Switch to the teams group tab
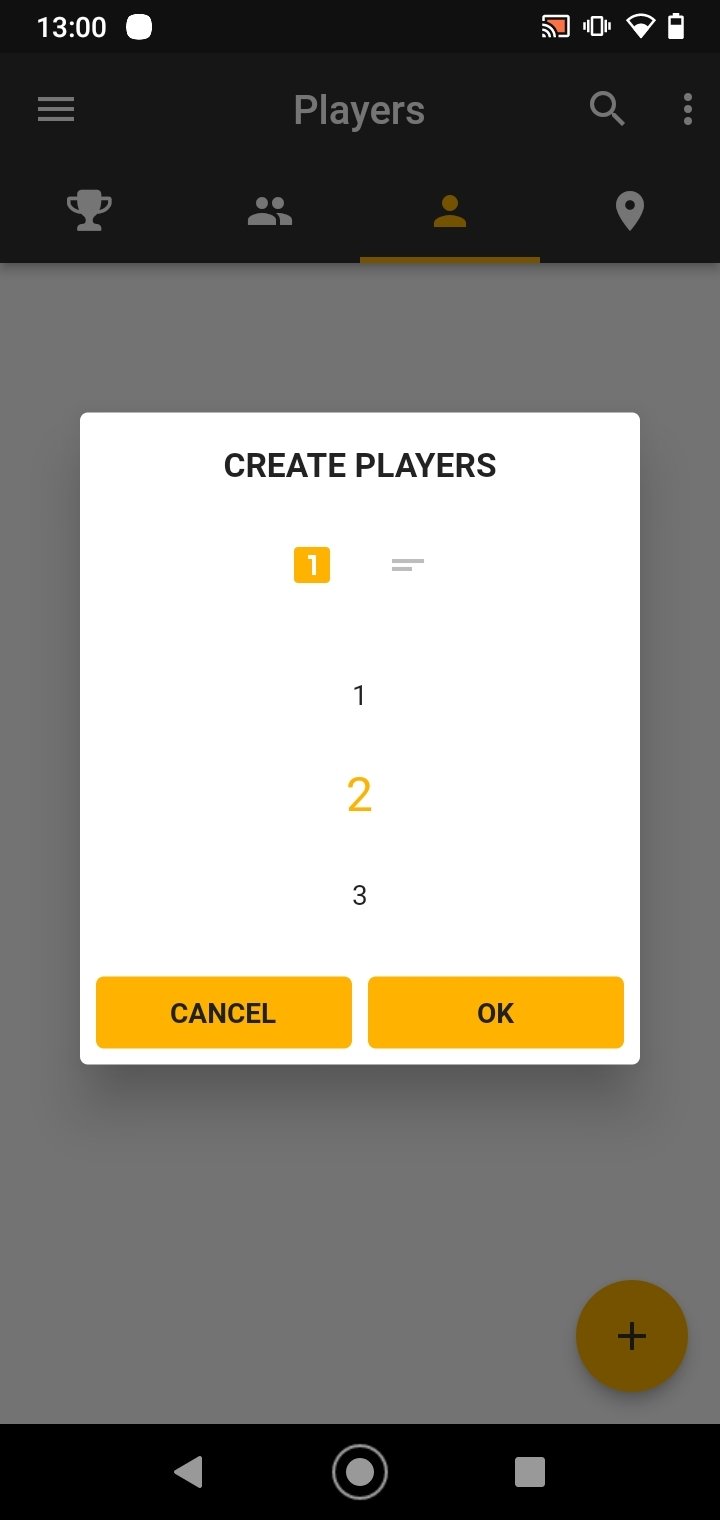The height and width of the screenshot is (1520, 720). point(270,211)
